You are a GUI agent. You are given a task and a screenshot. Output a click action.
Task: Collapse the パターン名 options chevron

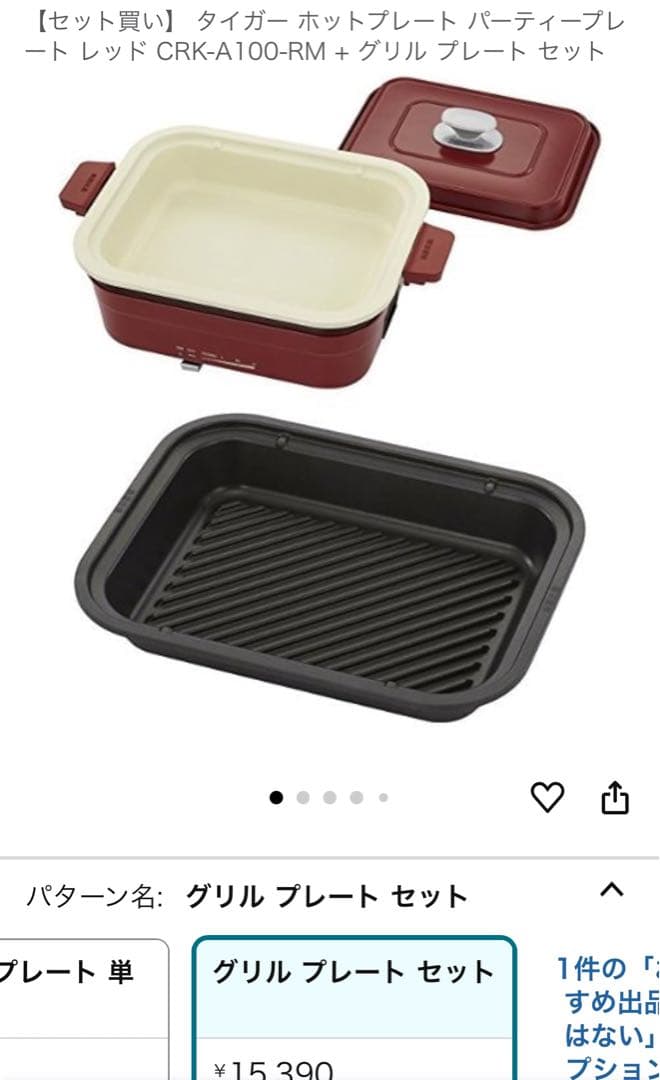[612, 889]
